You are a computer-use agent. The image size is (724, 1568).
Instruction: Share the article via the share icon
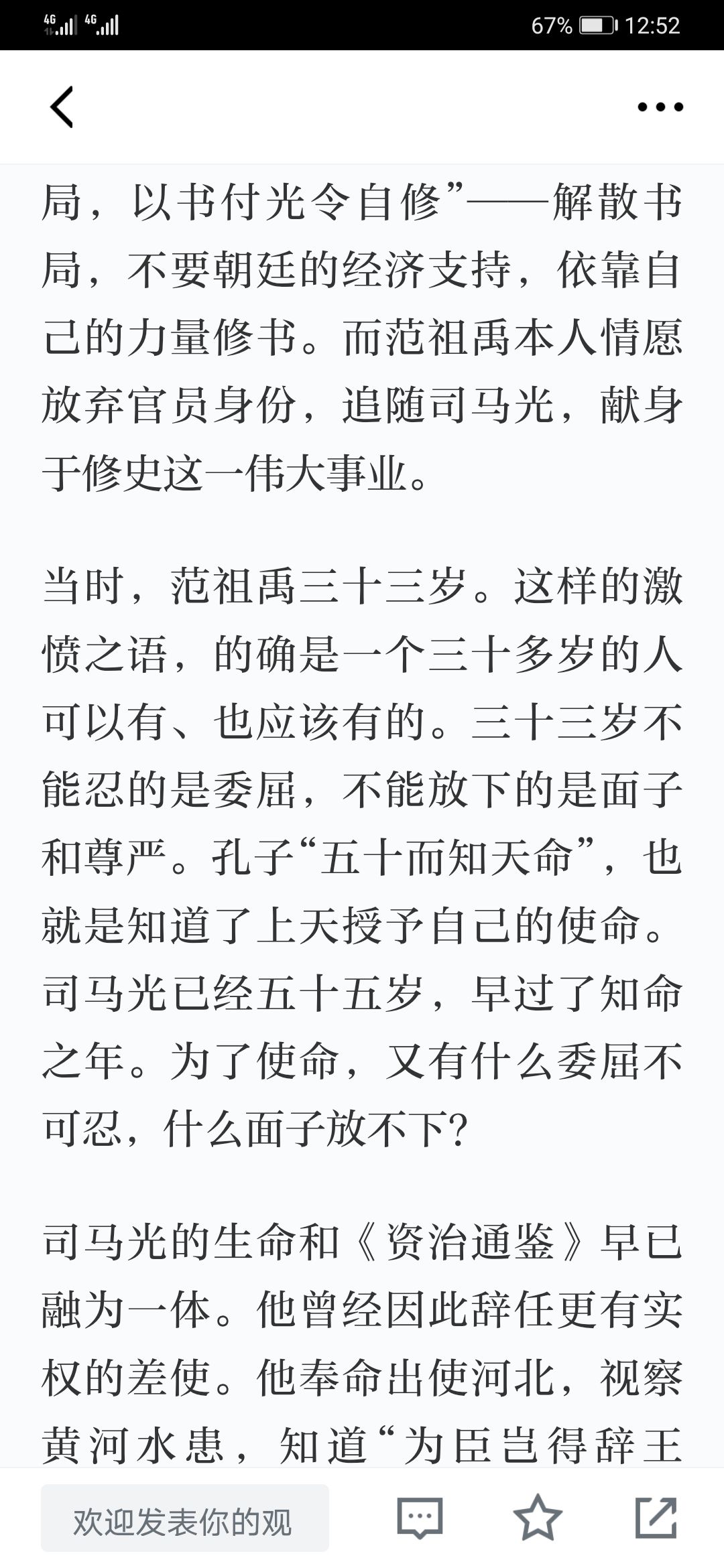coord(656,1517)
